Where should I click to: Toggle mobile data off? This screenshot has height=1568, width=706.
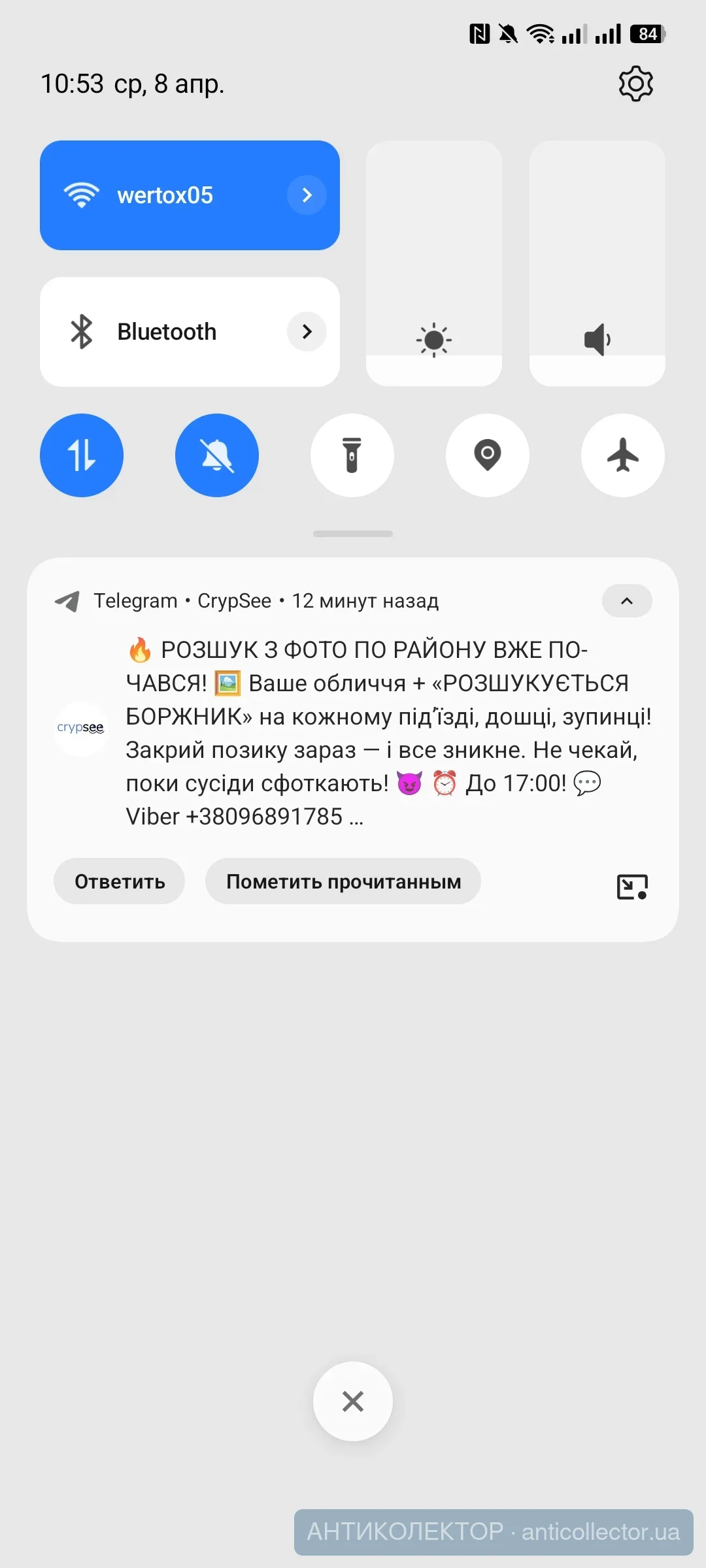pos(82,455)
